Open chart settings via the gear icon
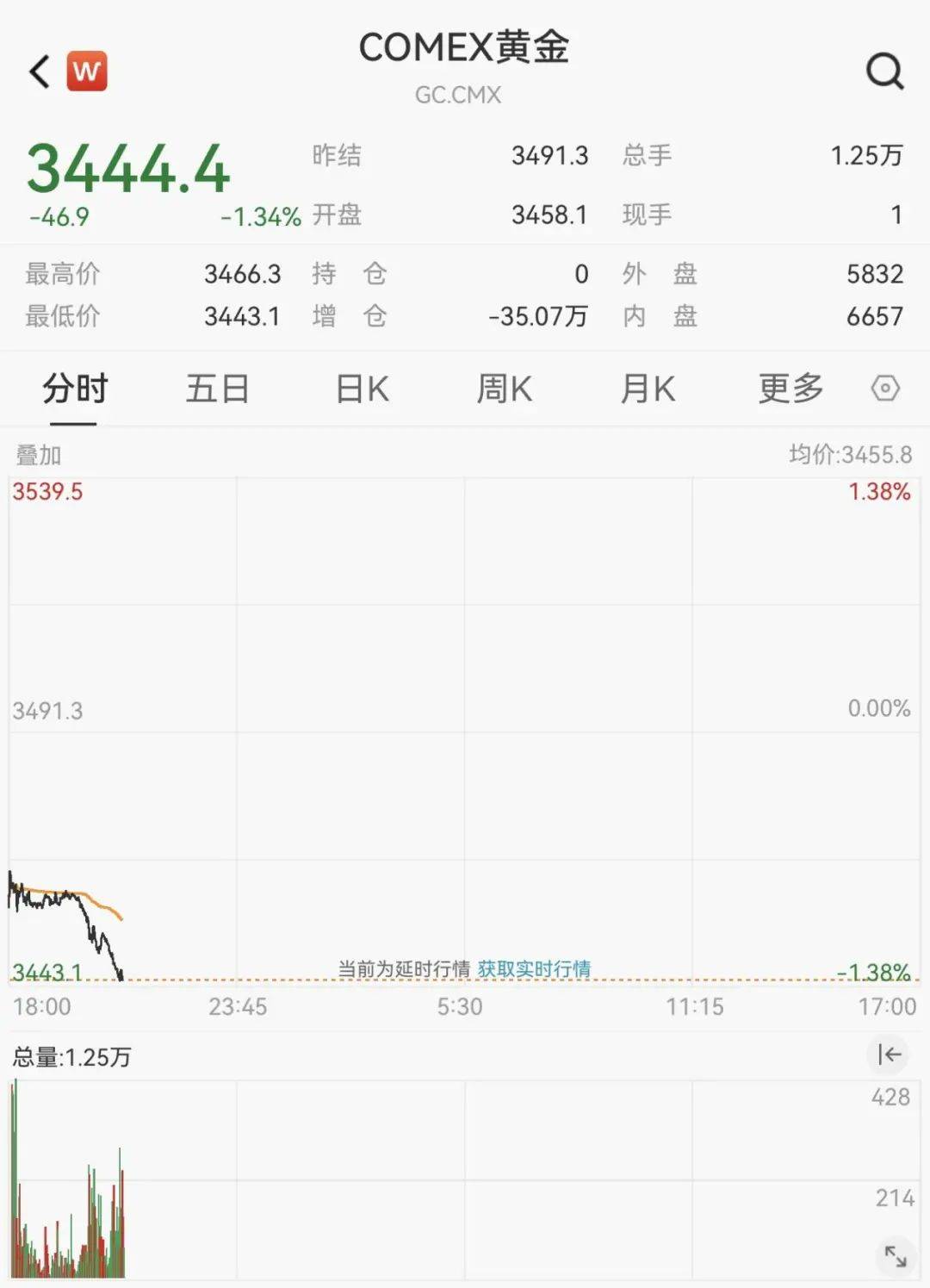This screenshot has width=930, height=1288. tap(886, 389)
